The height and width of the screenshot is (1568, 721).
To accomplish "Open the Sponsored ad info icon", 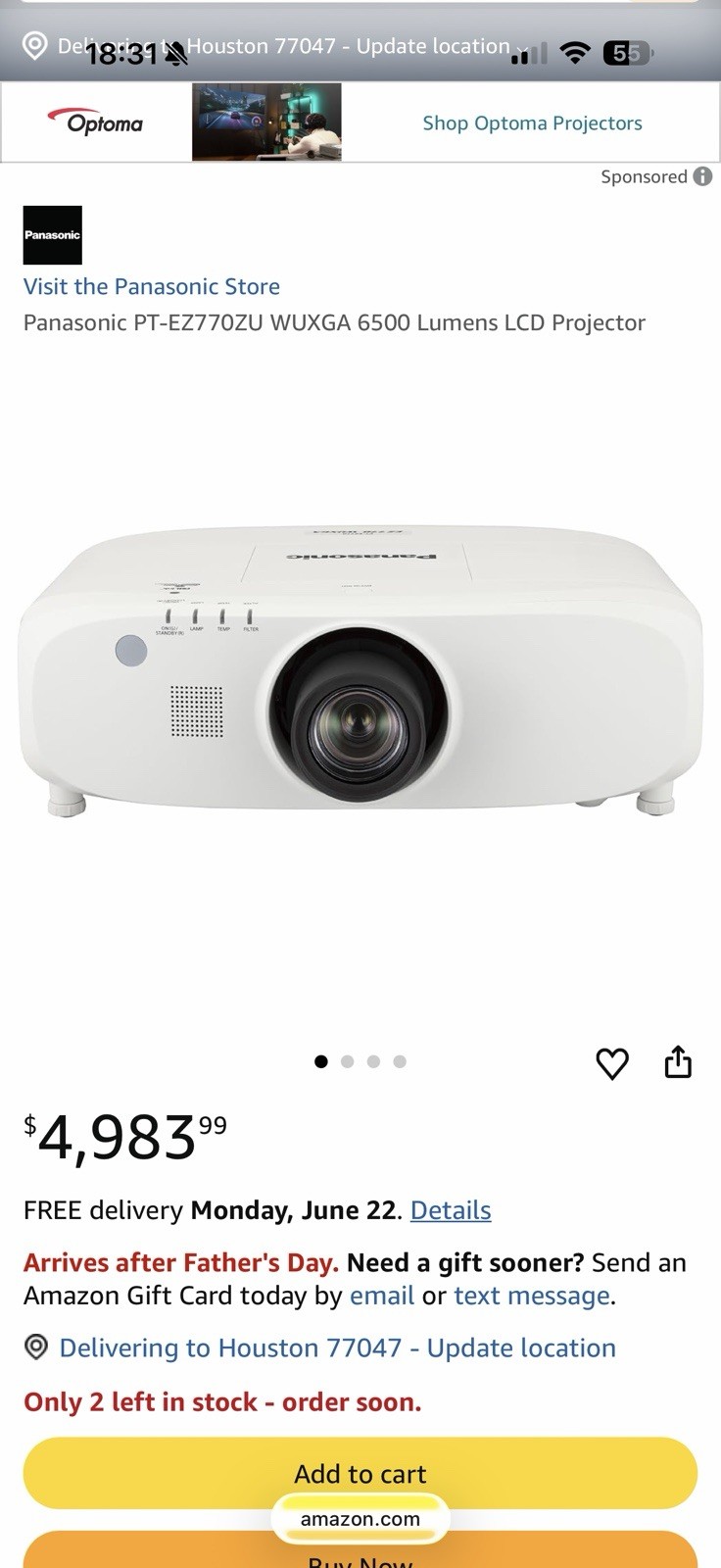I will pyautogui.click(x=702, y=176).
